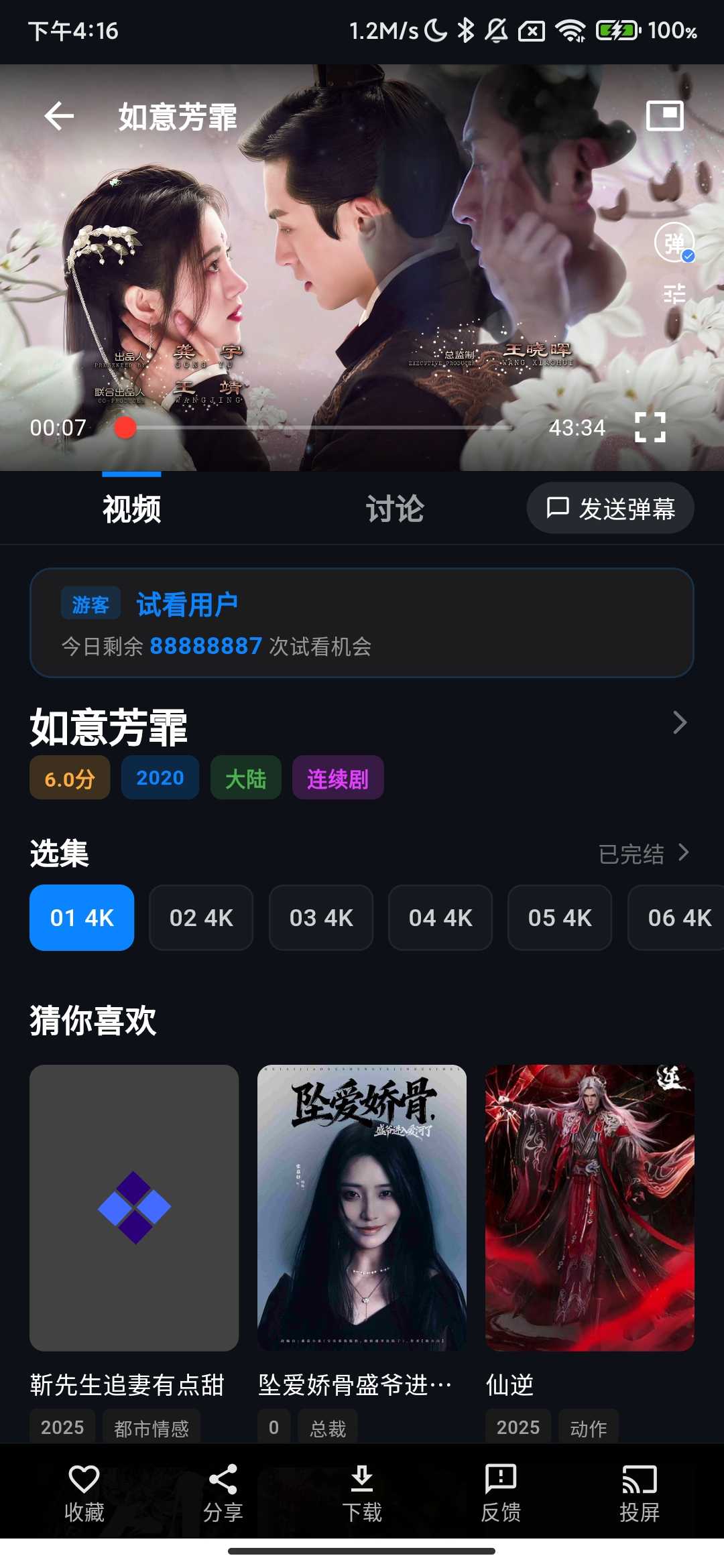Tap the 发送弹幕 button
The height and width of the screenshot is (1568, 724).
611,508
